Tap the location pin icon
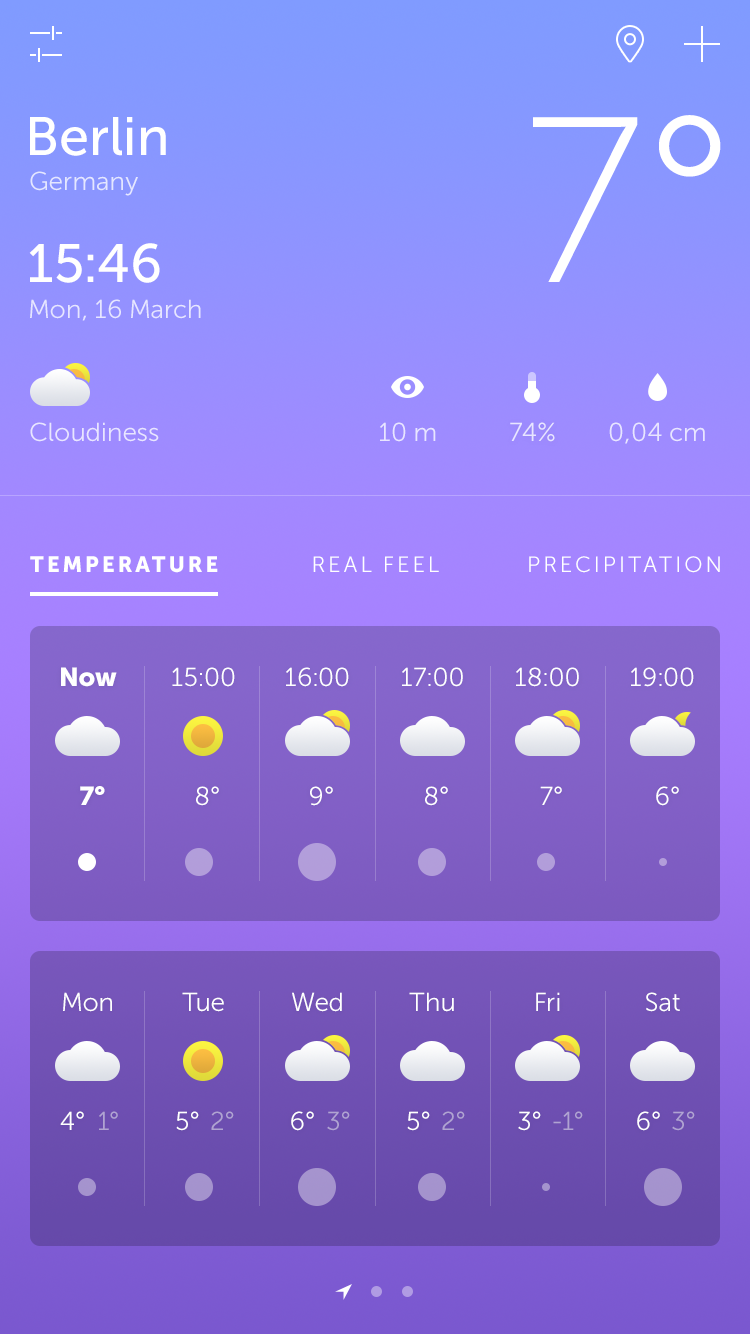 point(629,44)
